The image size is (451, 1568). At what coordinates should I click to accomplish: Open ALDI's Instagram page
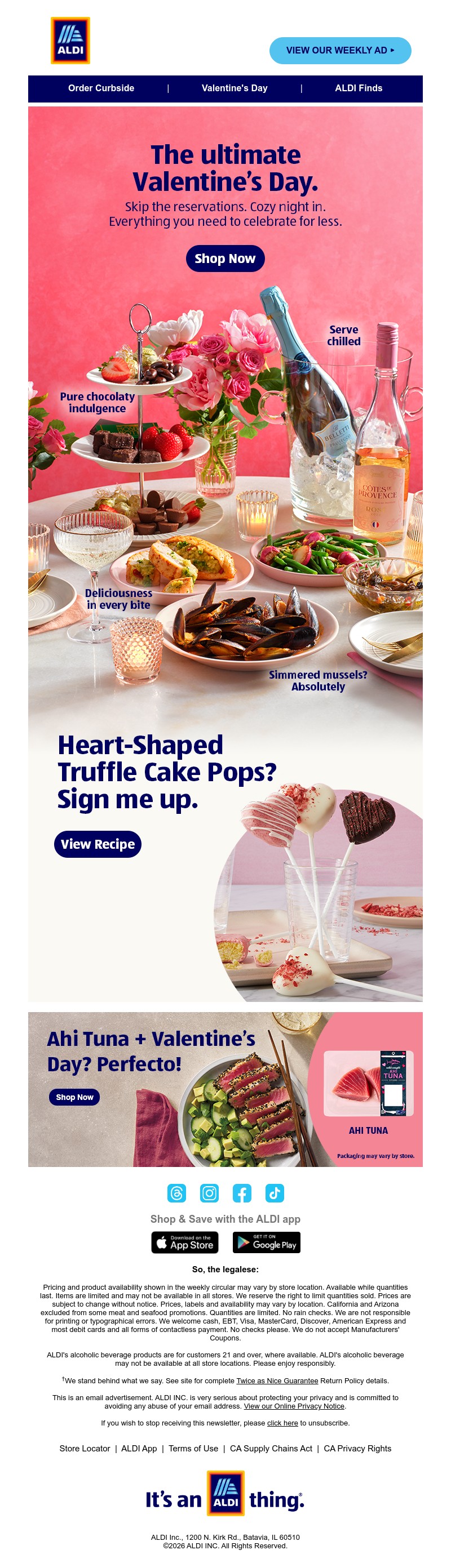pos(209,1193)
